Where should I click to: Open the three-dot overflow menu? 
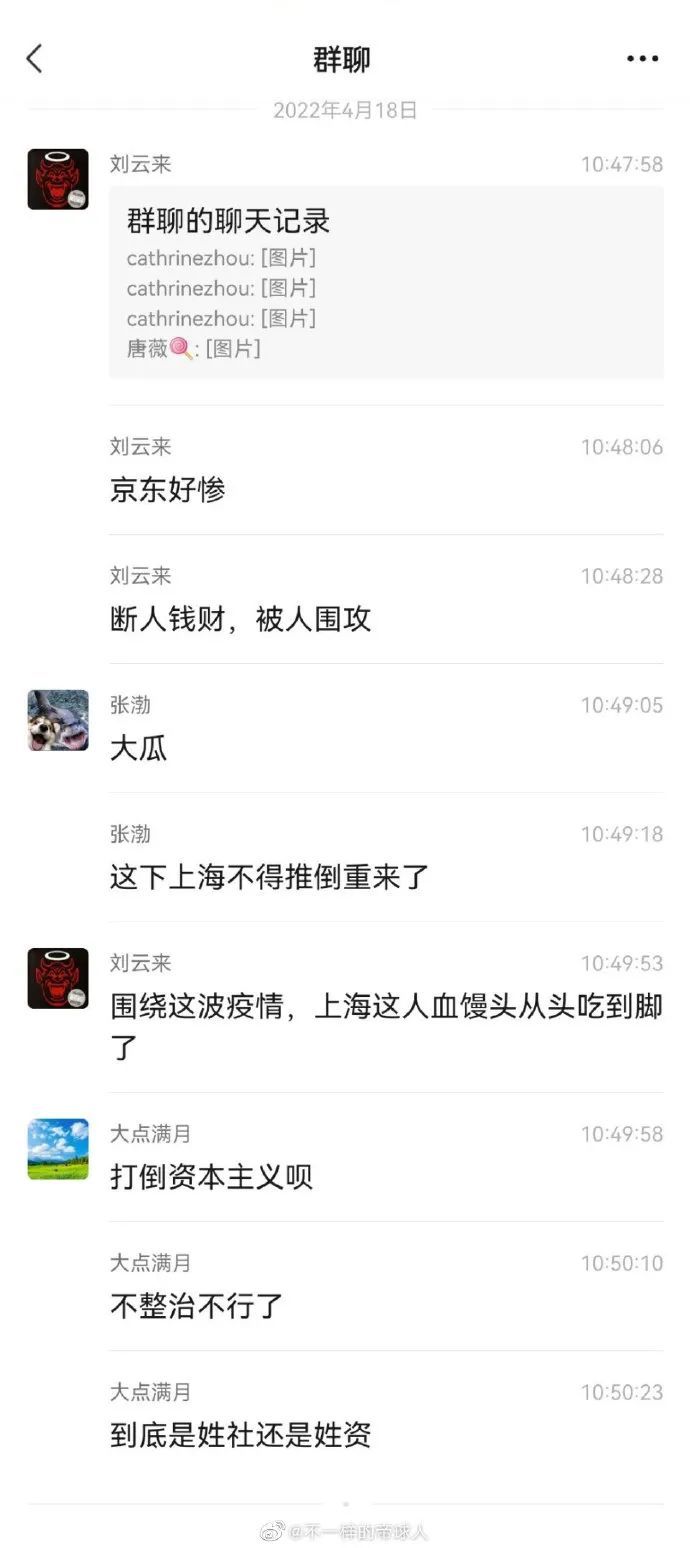(x=642, y=59)
